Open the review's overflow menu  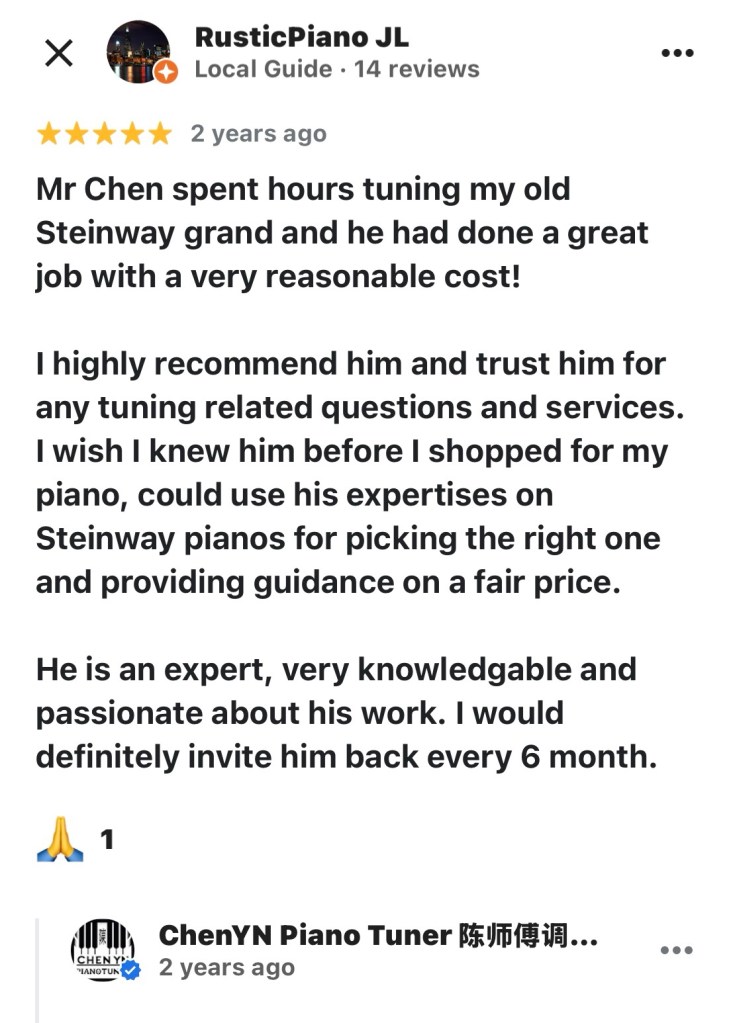pyautogui.click(x=678, y=53)
